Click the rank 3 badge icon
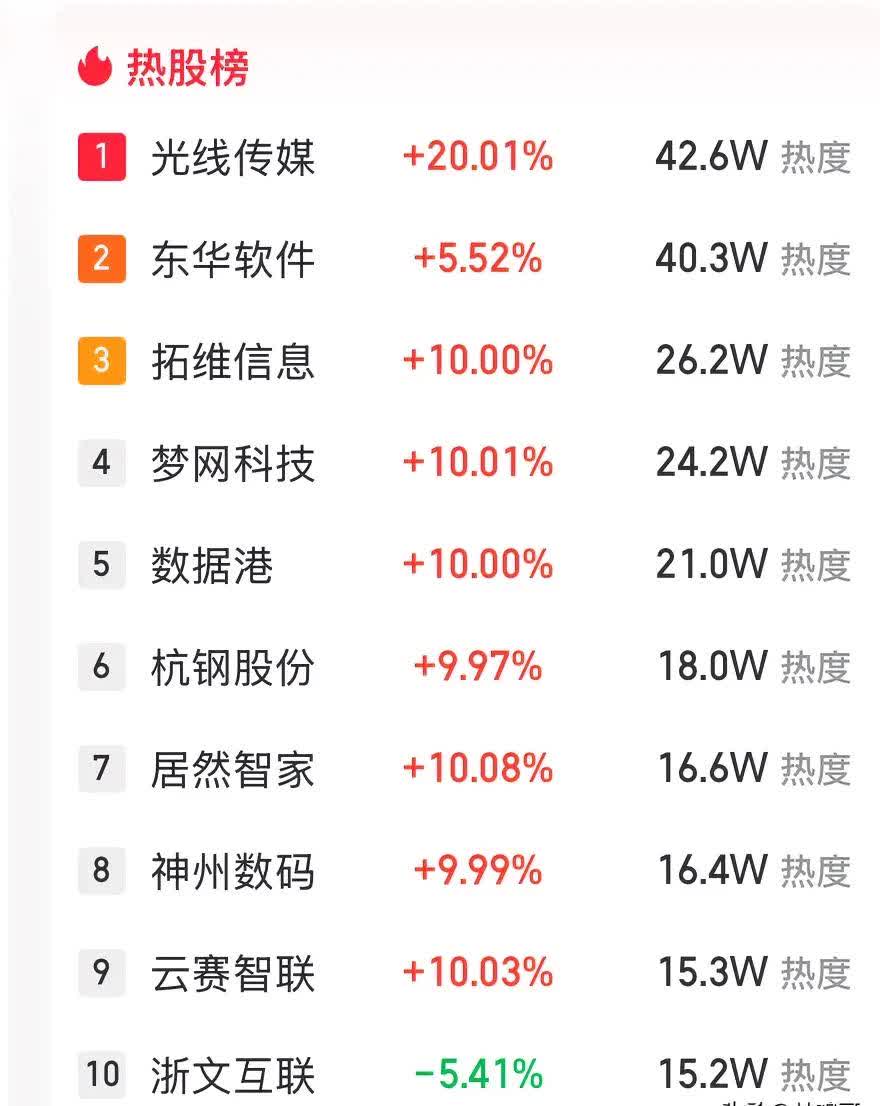 click(99, 361)
